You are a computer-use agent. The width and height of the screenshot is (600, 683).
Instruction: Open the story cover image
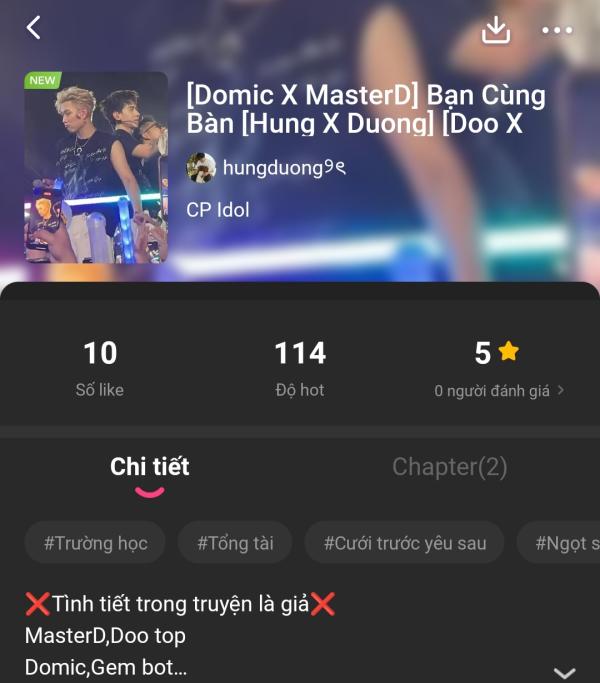pos(96,167)
